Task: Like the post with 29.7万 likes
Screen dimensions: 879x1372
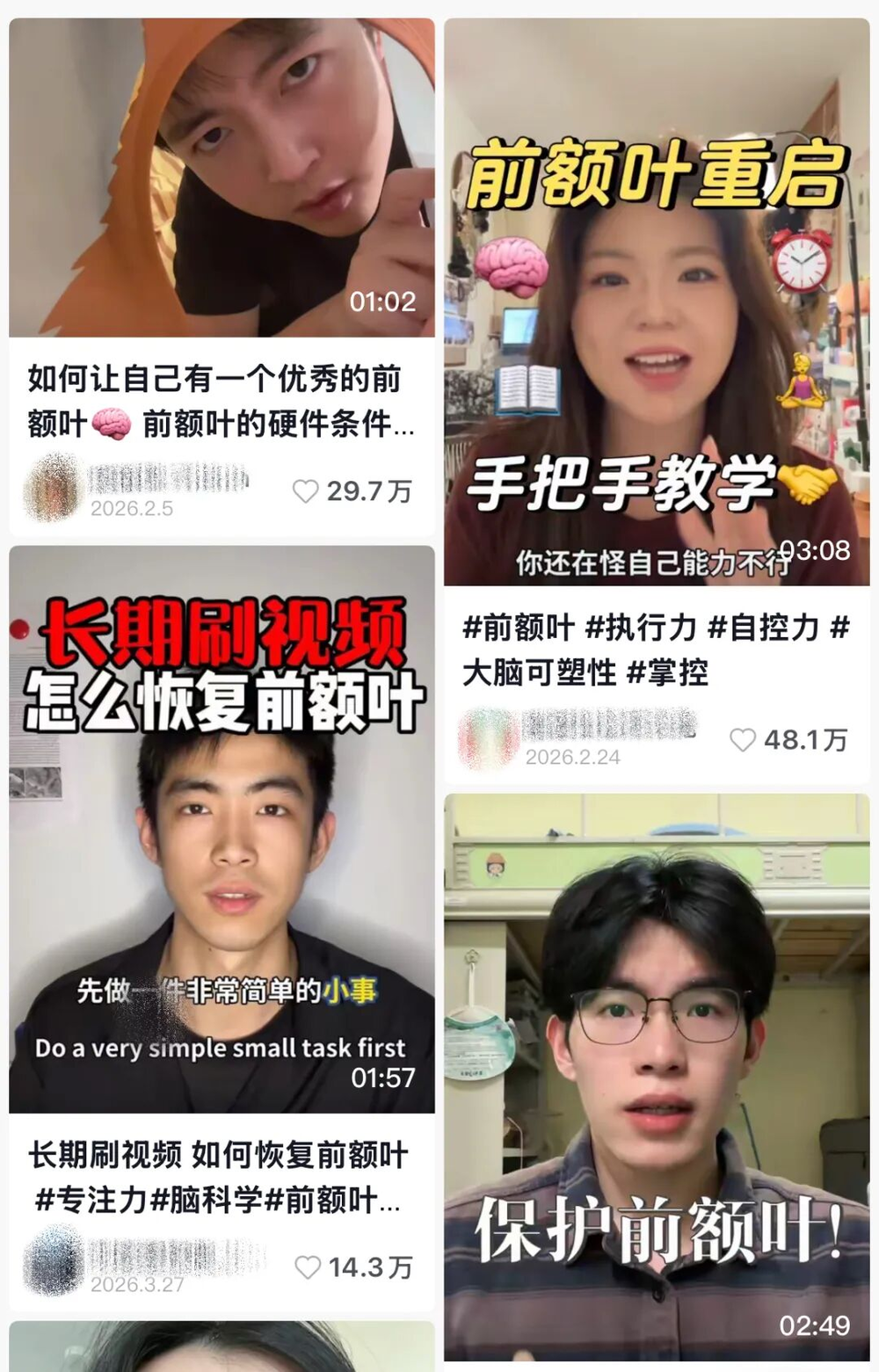Action: coord(305,491)
